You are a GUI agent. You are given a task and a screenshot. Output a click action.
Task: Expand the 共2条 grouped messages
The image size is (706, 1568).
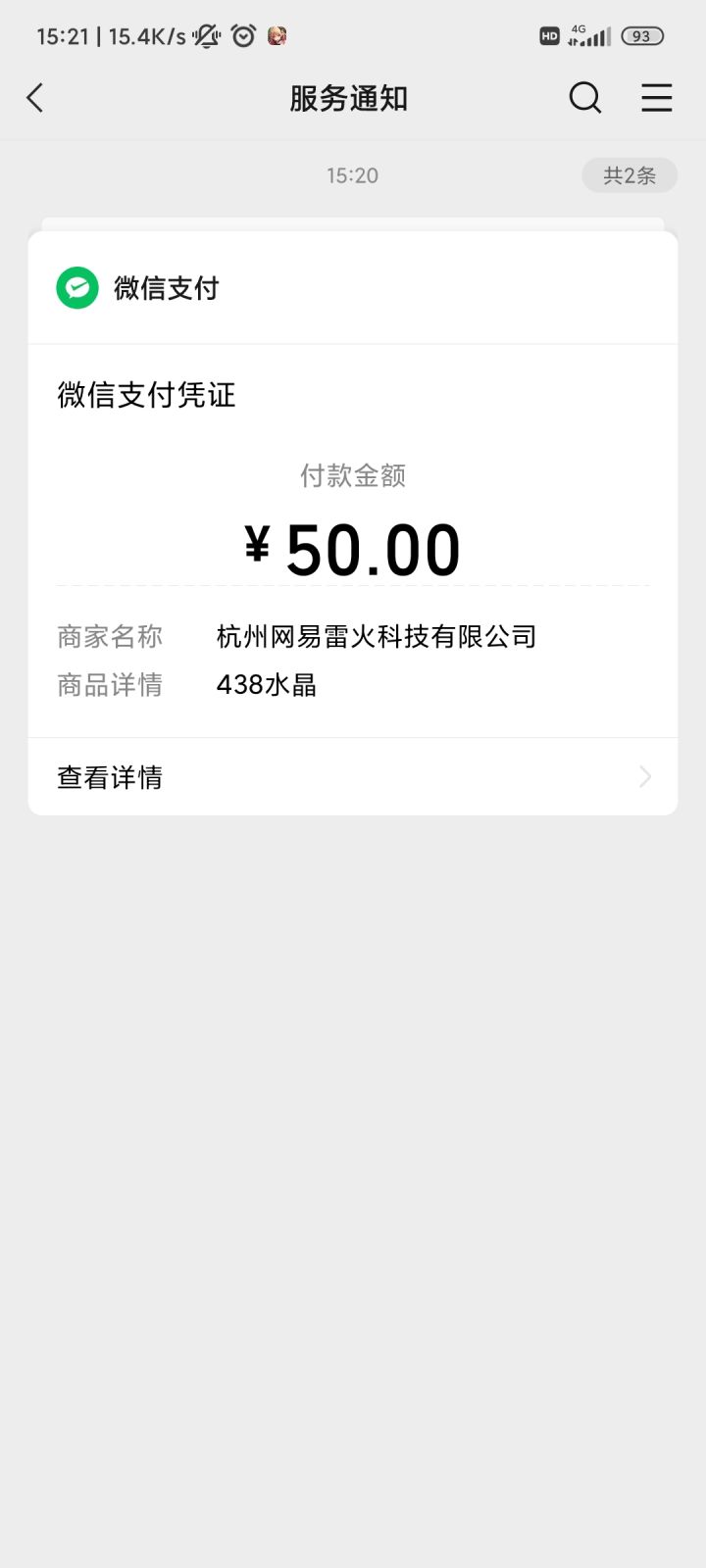point(629,175)
